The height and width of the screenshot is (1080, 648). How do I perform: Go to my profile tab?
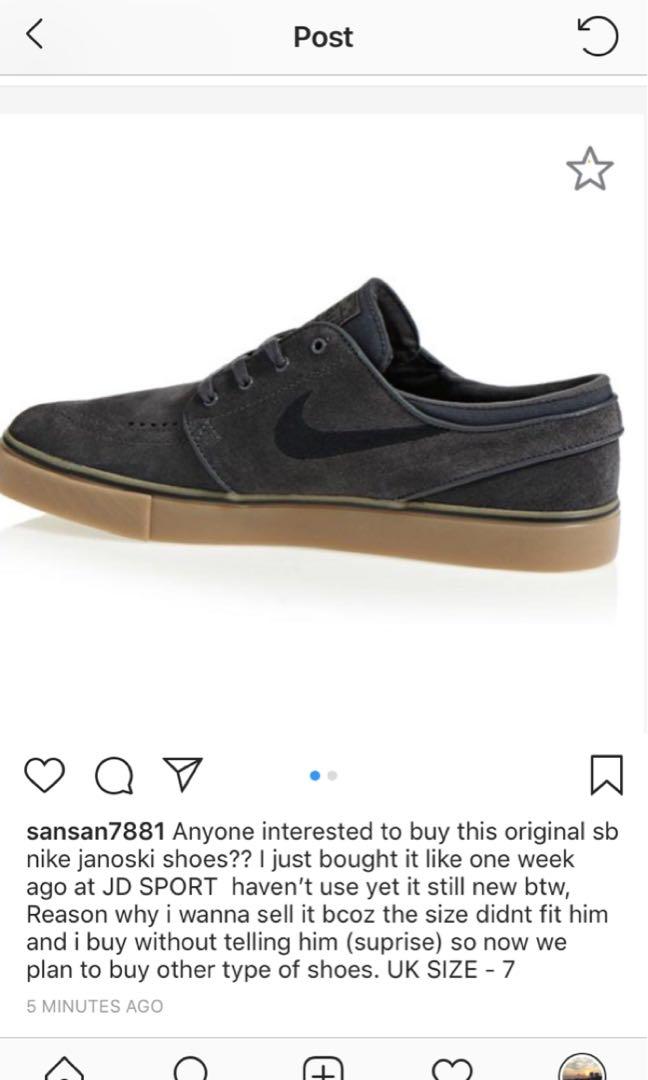point(581,1068)
